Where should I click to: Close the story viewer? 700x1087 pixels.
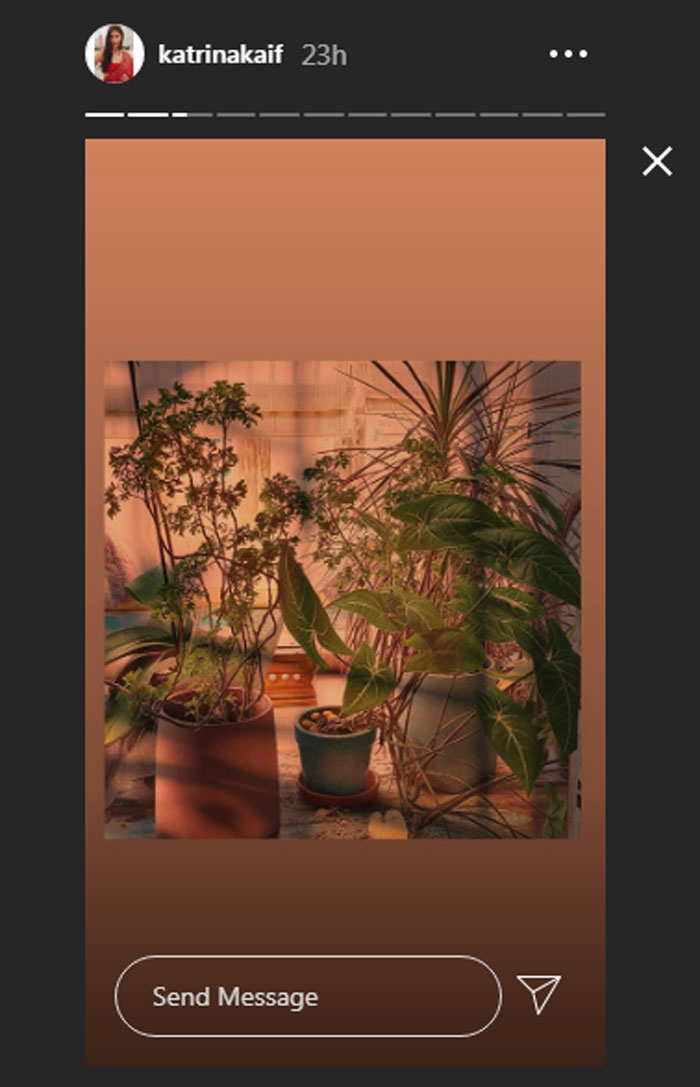657,161
